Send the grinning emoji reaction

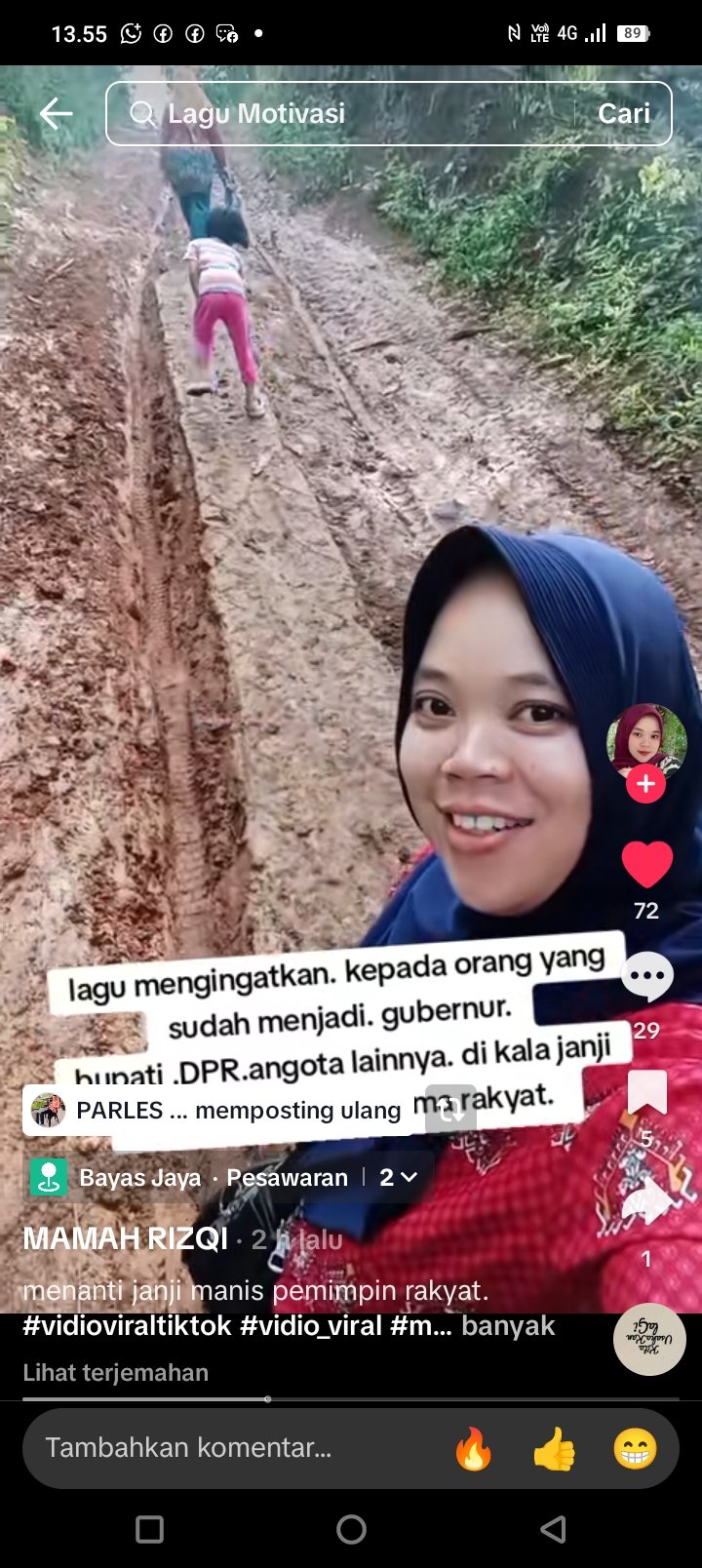tap(635, 1449)
